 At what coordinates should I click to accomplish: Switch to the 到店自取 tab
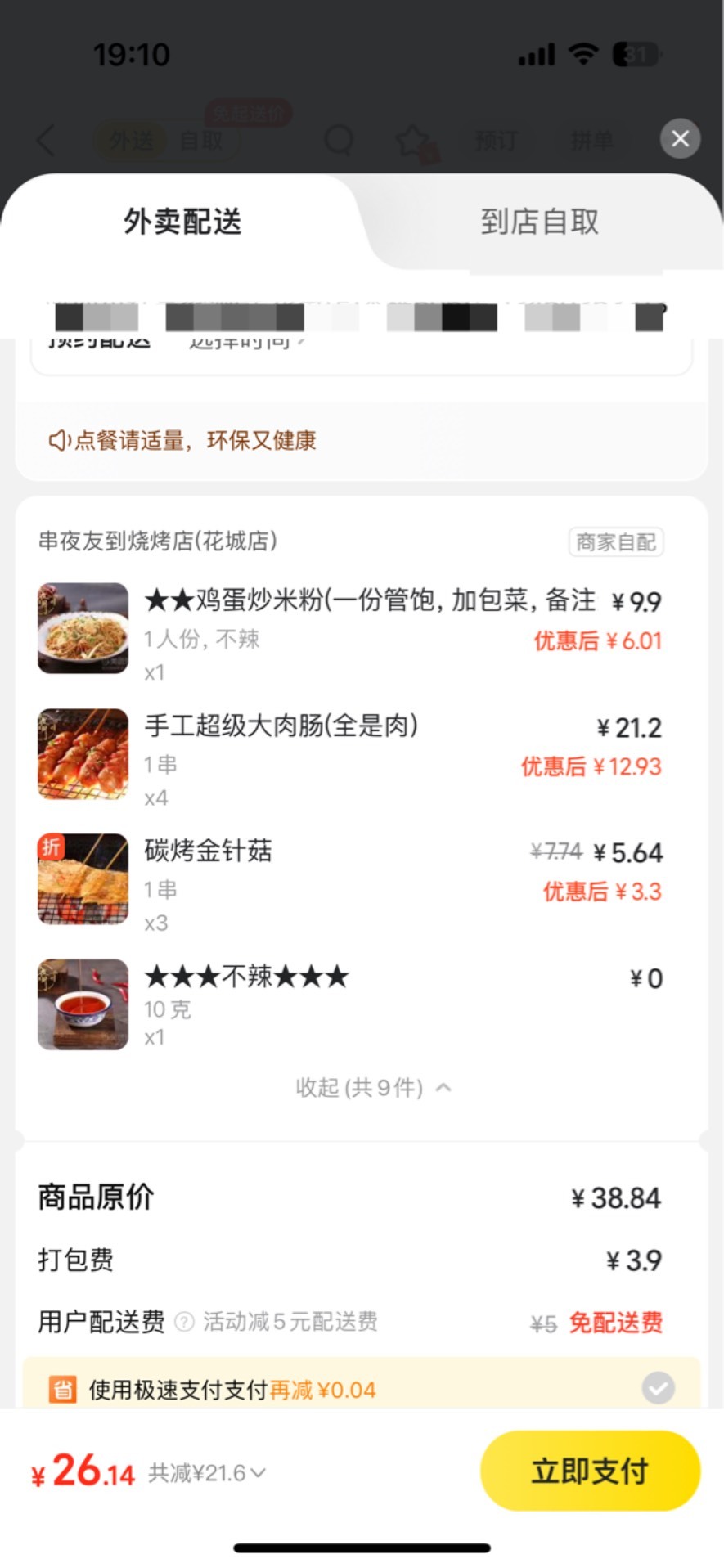tap(539, 222)
